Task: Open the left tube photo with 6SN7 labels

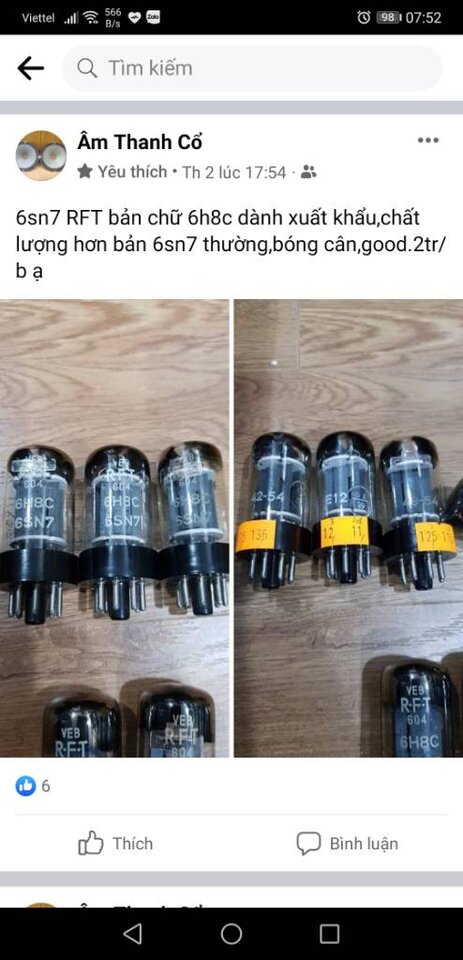Action: 115,528
